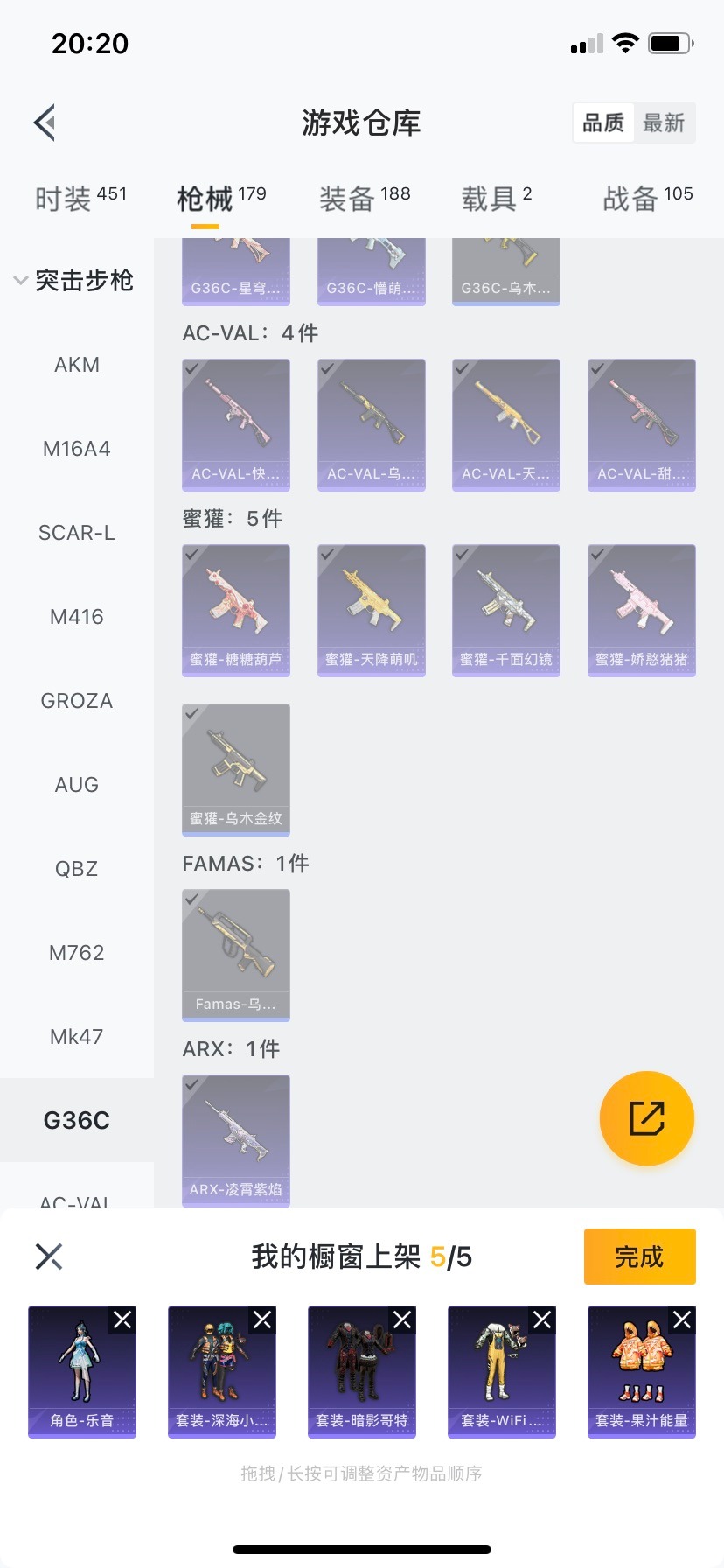Viewport: 724px width, 1568px height.
Task: Switch to the 载具 tab
Action: (496, 199)
